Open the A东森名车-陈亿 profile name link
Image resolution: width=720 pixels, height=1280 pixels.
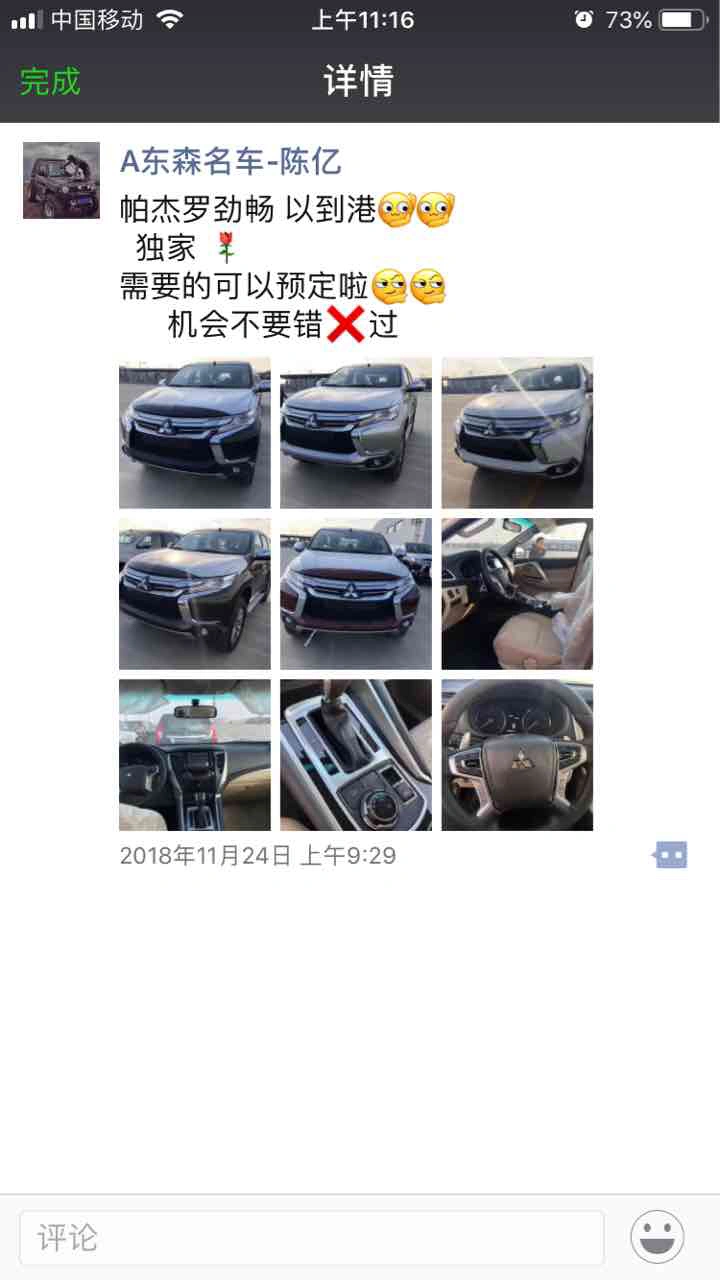click(x=230, y=161)
